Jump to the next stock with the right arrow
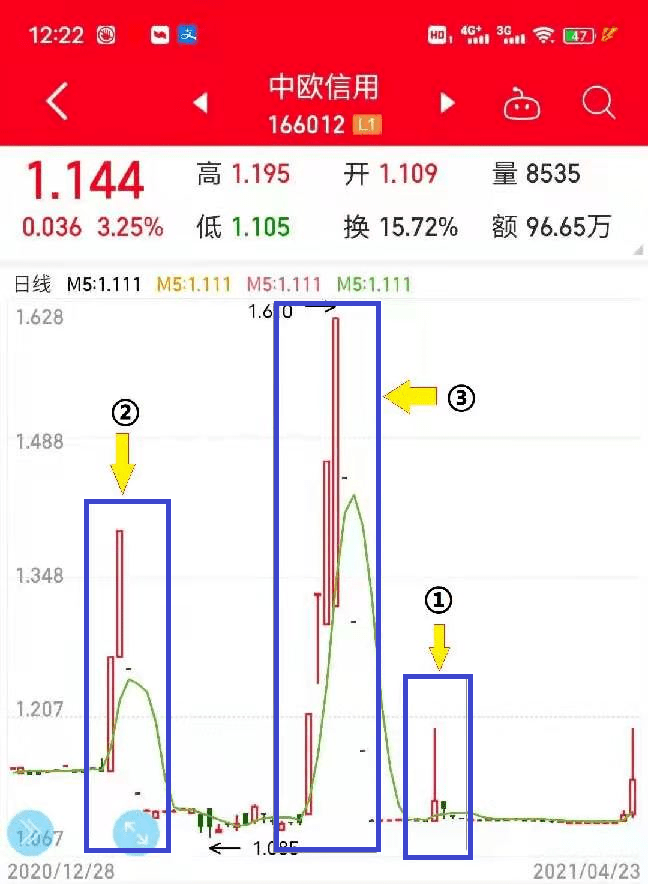652x896 pixels. tap(447, 102)
